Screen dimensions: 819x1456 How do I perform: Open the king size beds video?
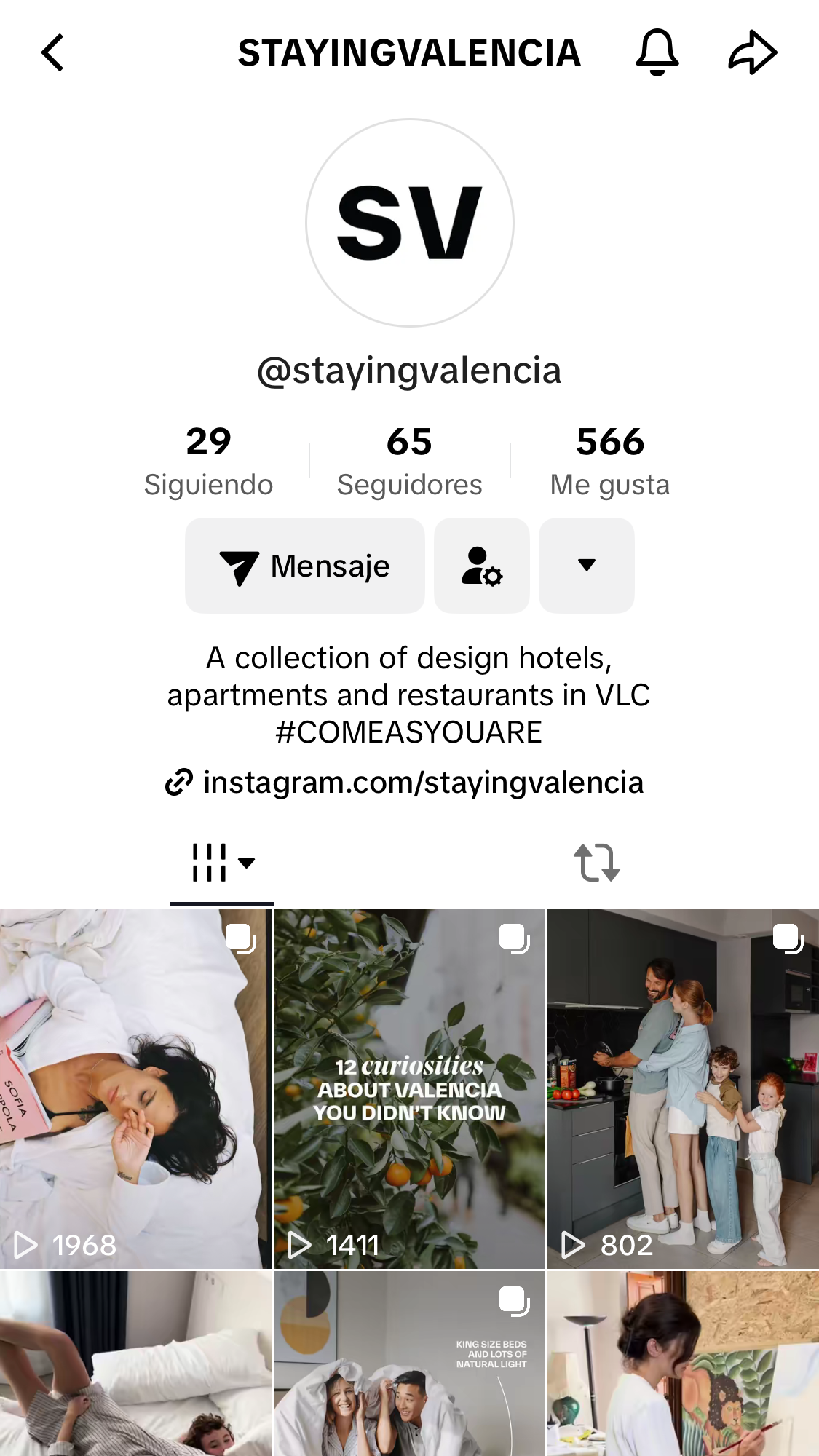[x=409, y=1365]
